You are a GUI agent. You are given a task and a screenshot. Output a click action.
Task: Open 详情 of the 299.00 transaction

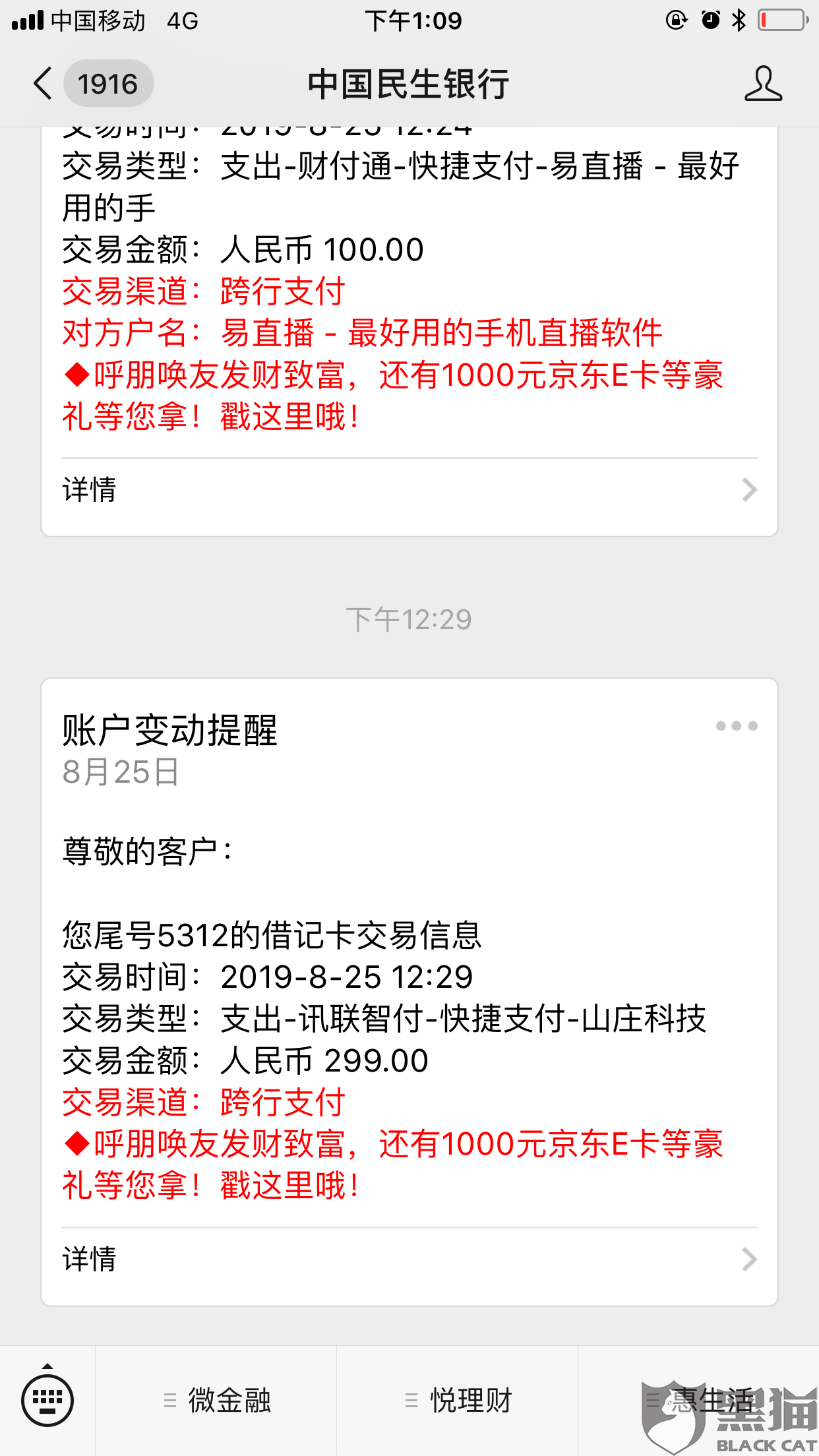(x=409, y=1259)
